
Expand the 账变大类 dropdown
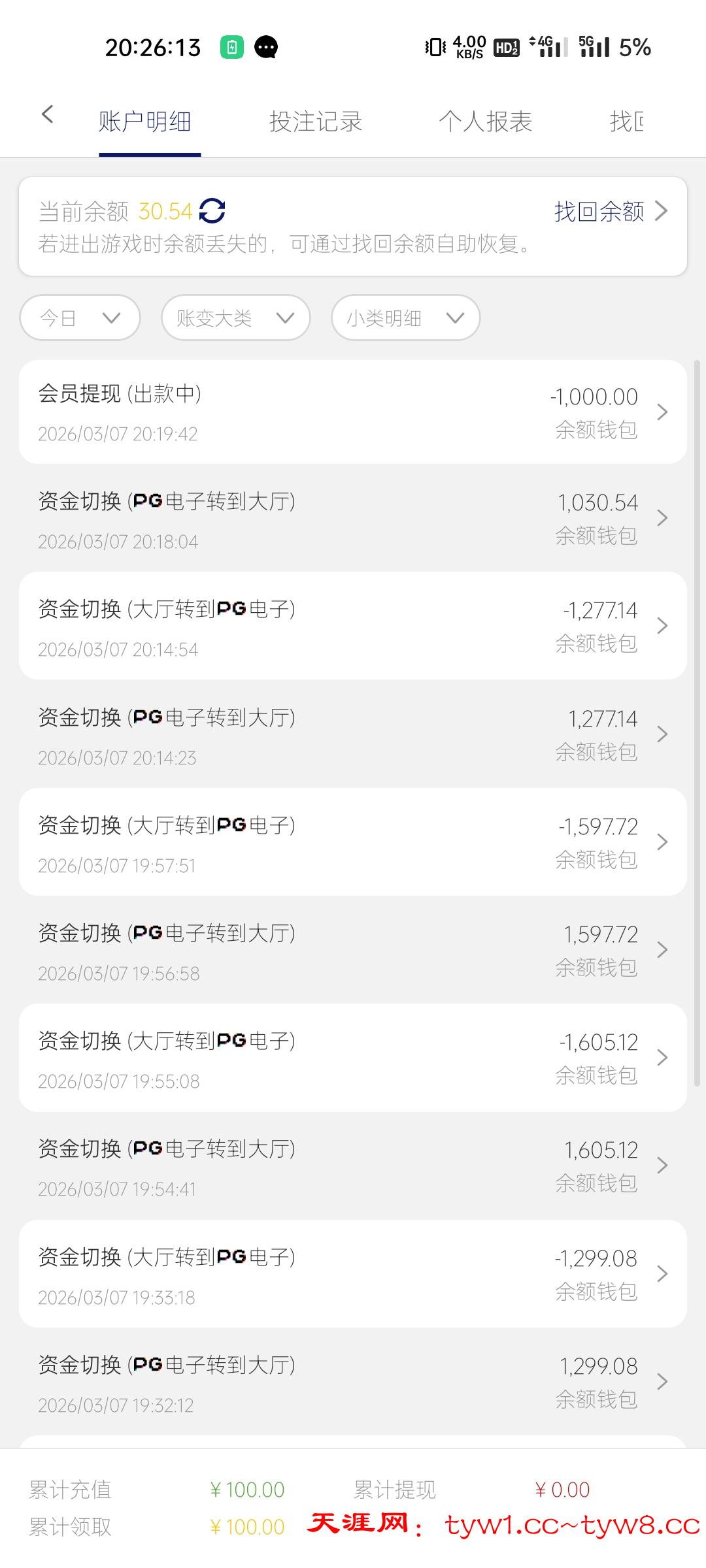(235, 318)
